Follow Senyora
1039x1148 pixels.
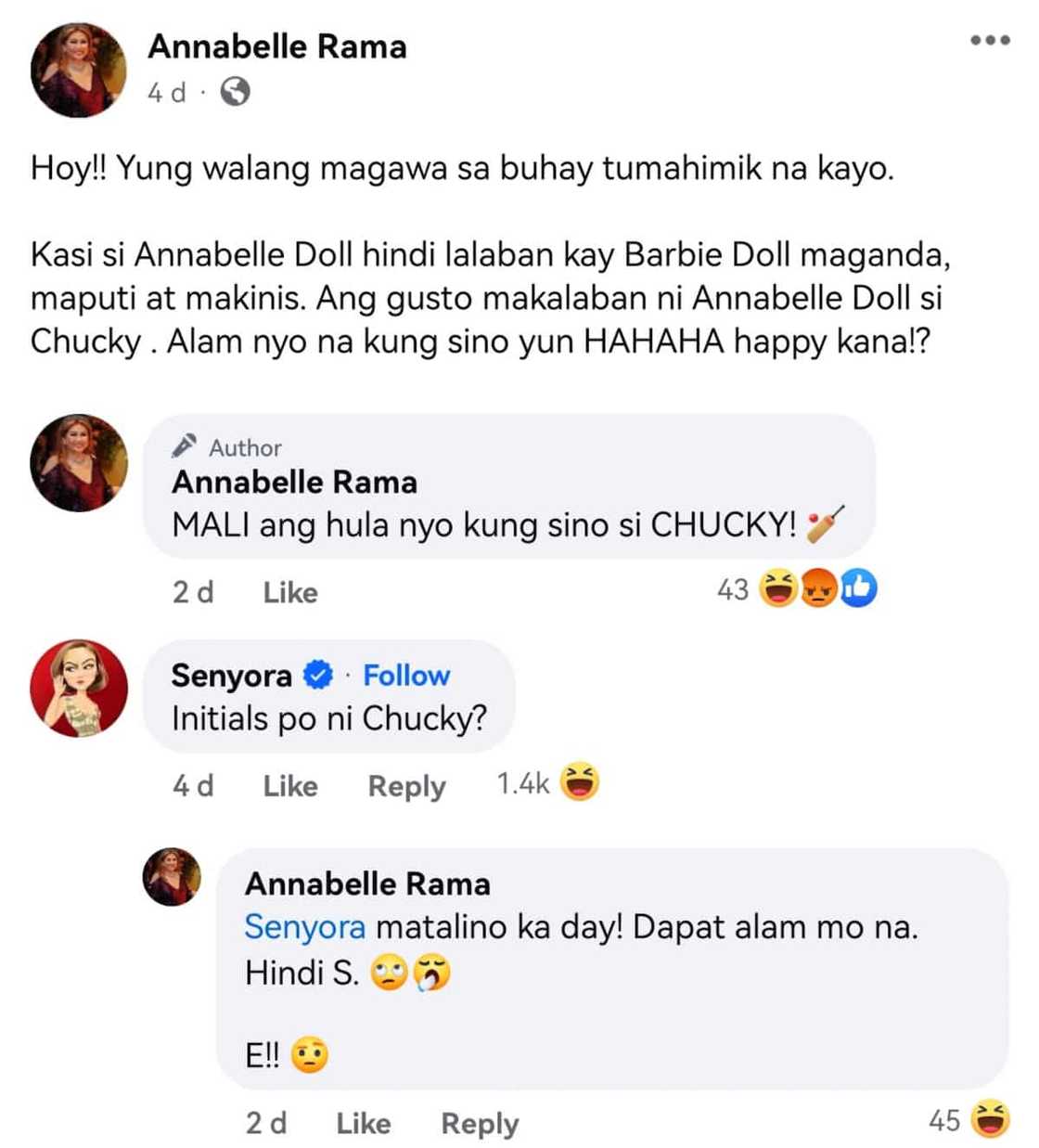point(405,675)
